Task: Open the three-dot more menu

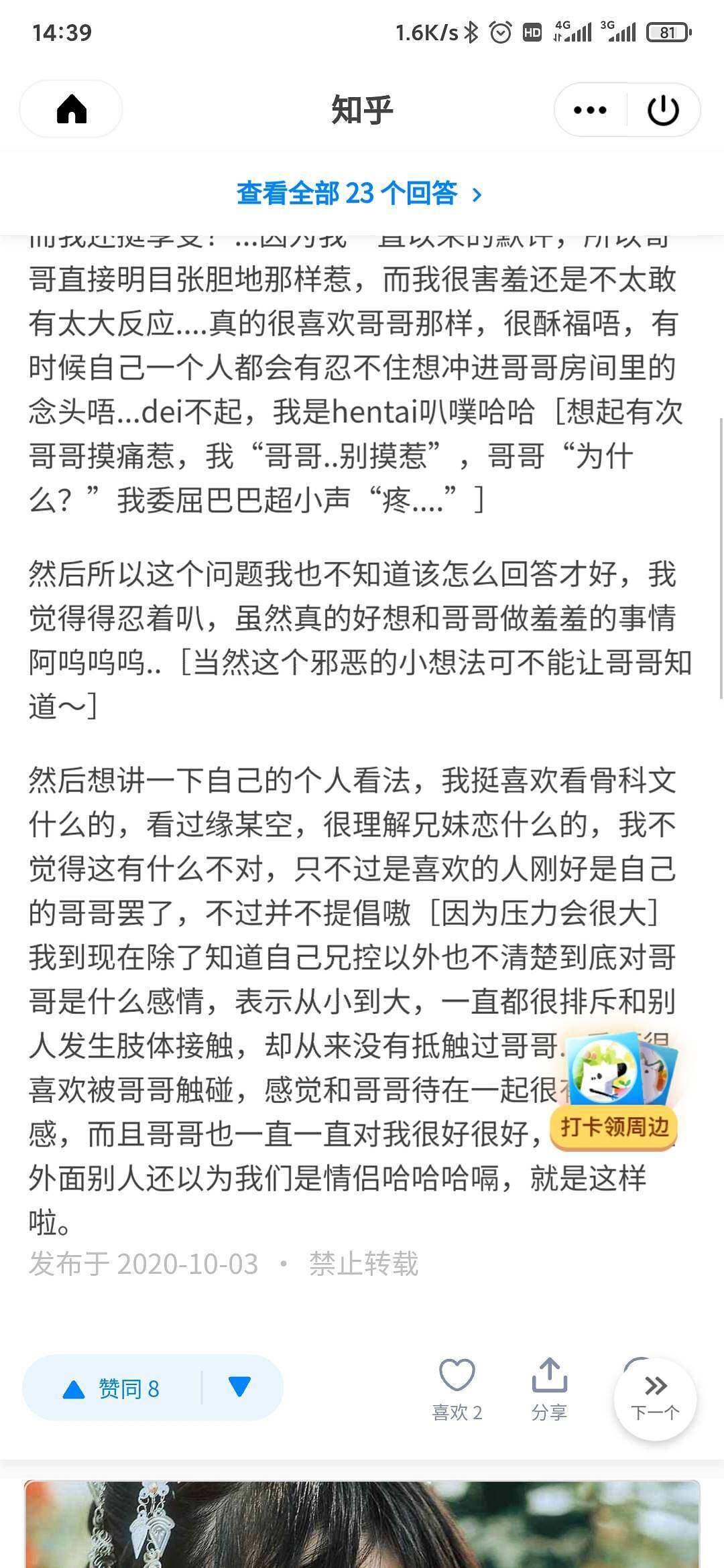Action: click(590, 110)
